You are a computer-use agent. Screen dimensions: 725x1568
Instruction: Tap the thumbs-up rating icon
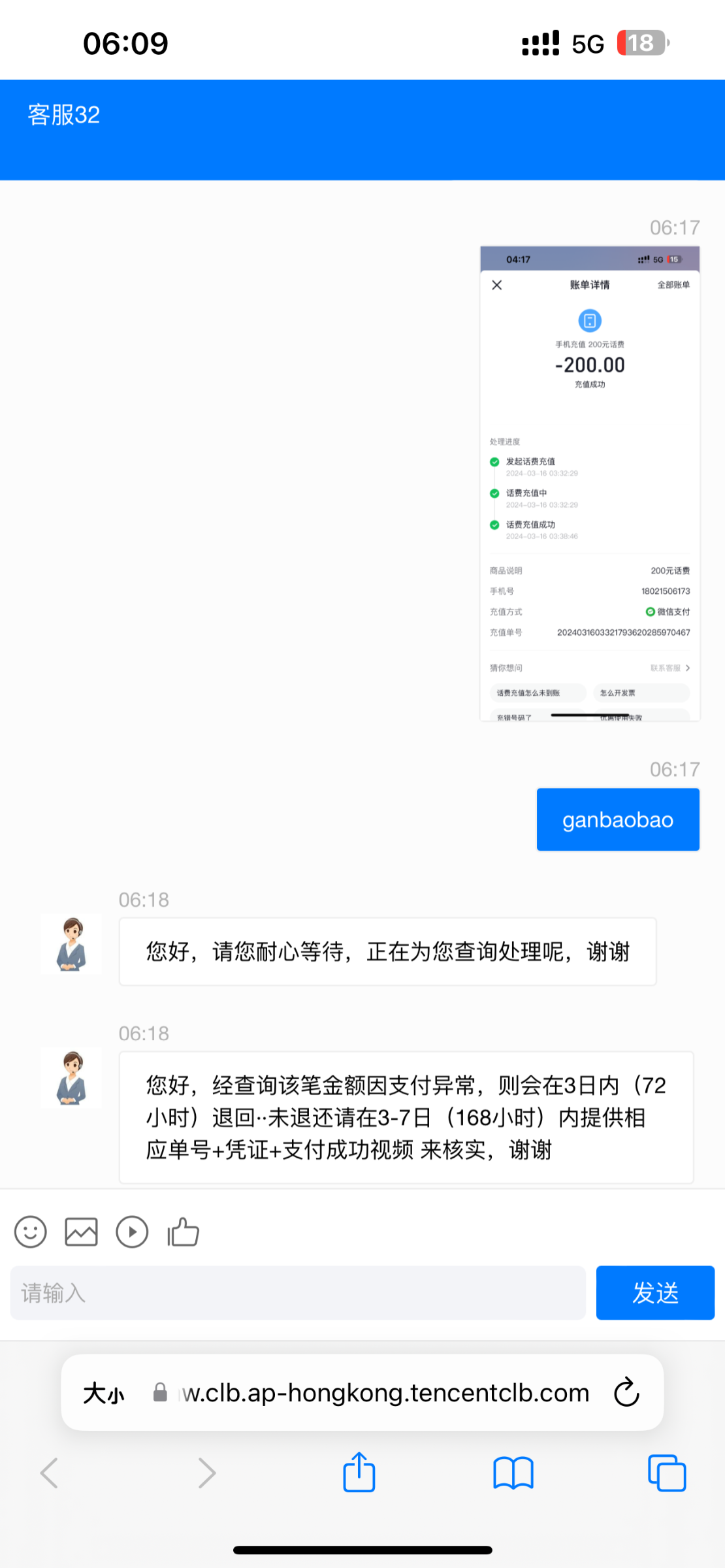(x=183, y=1232)
